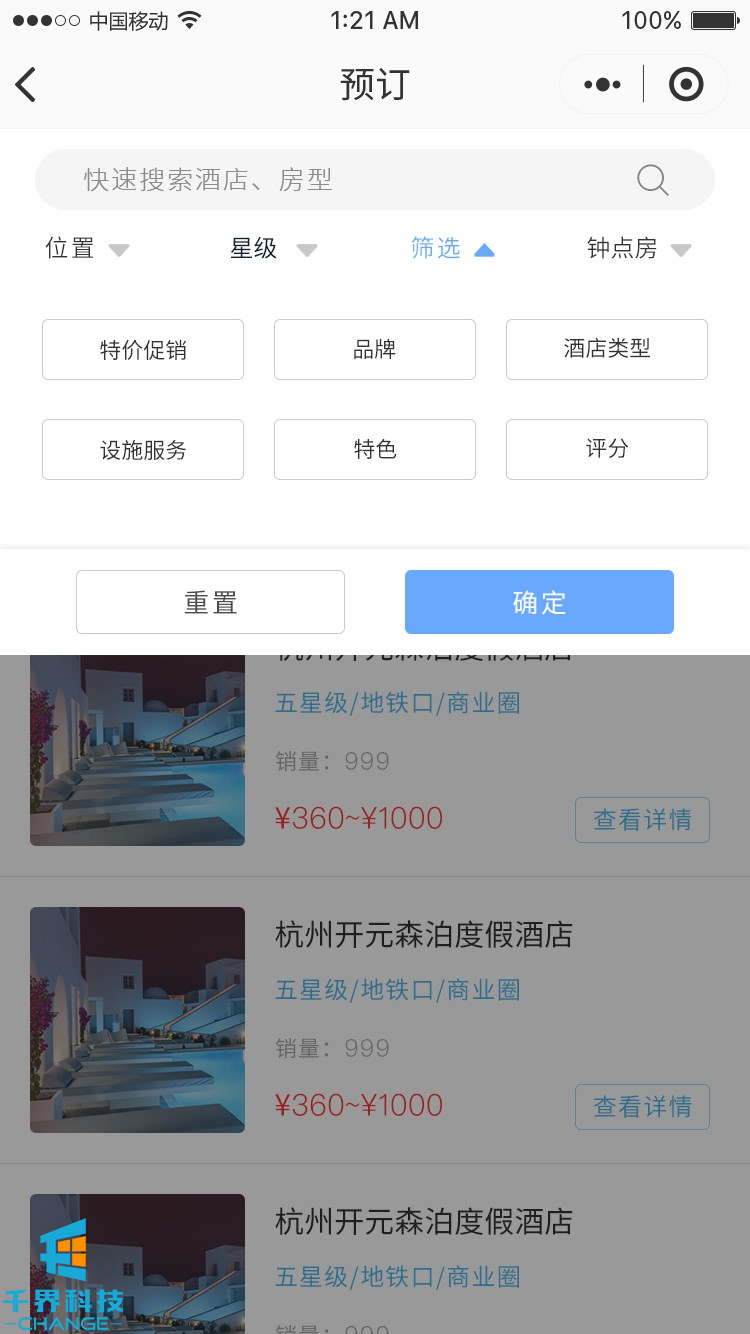750x1334 pixels.
Task: Choose the 设施服务 filter chip
Action: tap(143, 450)
